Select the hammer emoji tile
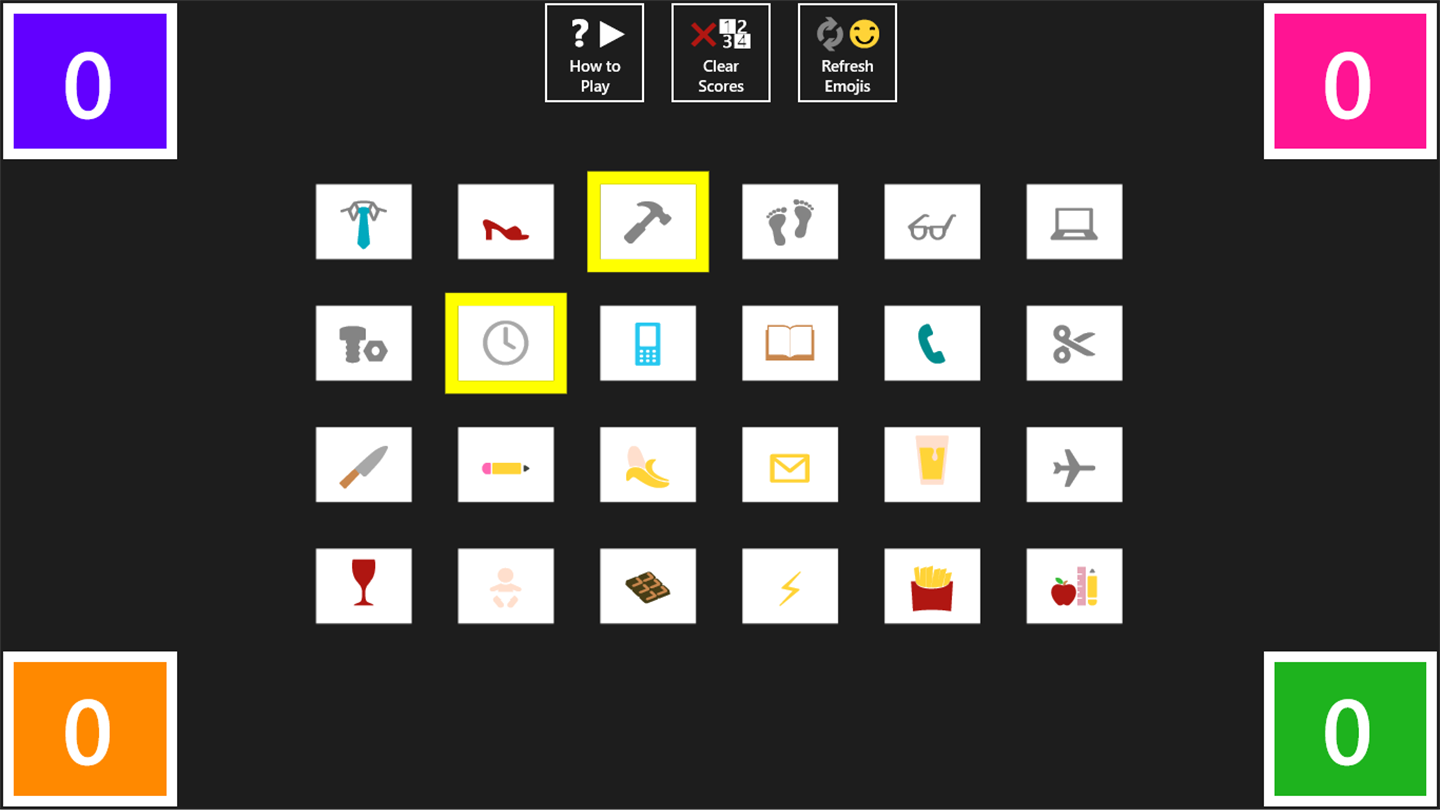Screen dimensions: 1440x810 click(x=648, y=222)
